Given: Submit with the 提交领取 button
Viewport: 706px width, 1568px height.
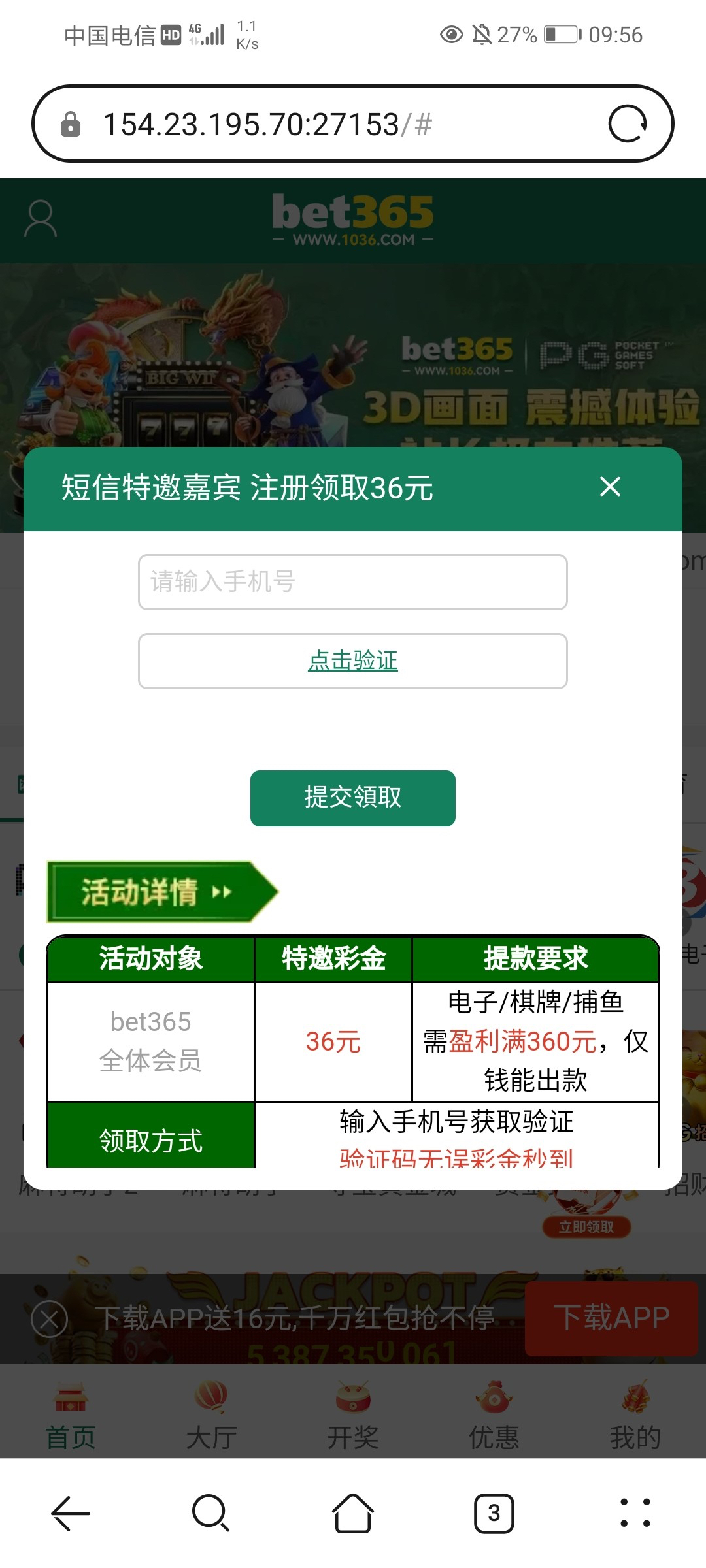Looking at the screenshot, I should pyautogui.click(x=353, y=798).
